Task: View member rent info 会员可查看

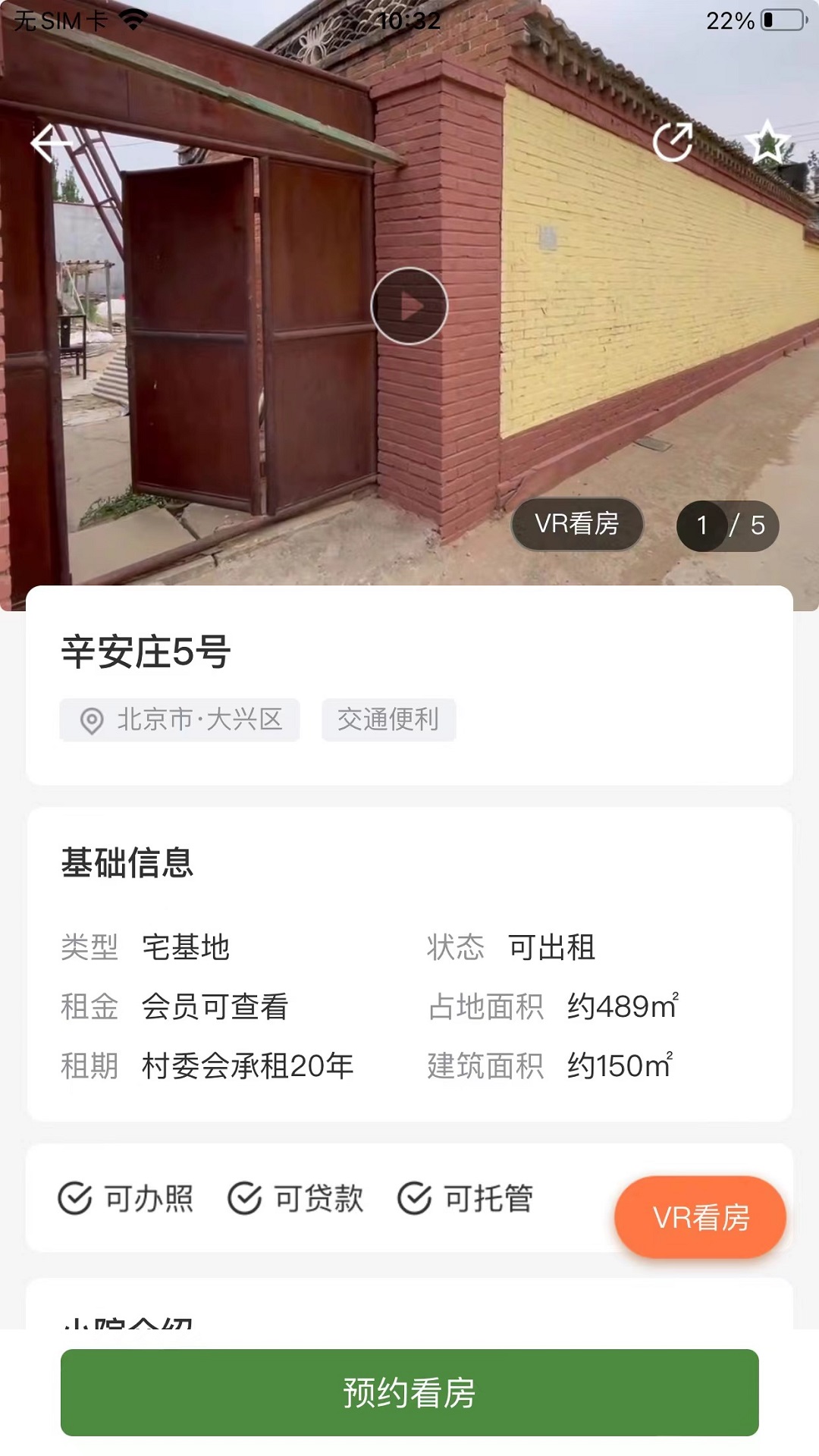Action: [215, 1007]
